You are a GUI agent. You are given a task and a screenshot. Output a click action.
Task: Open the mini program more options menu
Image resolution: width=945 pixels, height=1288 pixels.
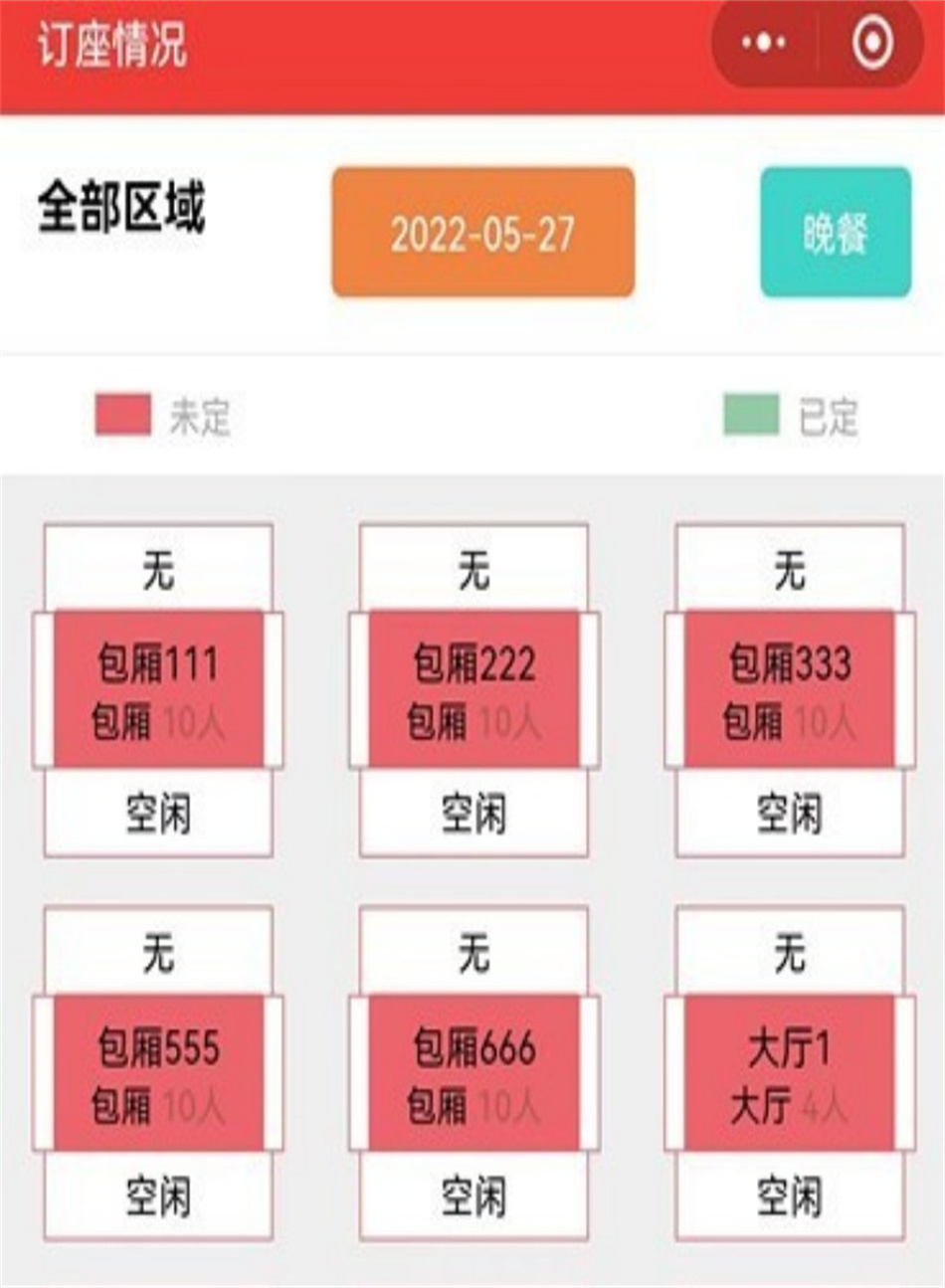pos(763,43)
